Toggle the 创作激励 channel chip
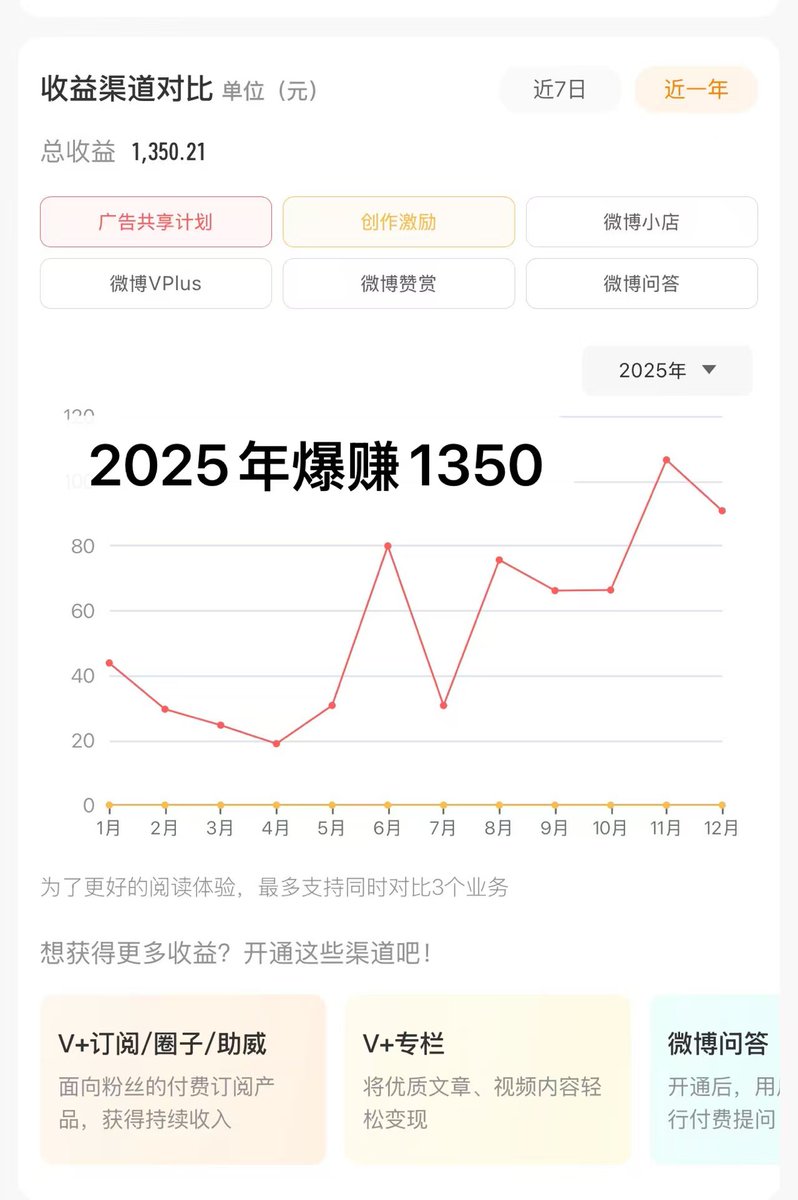798x1200 pixels. (x=398, y=222)
